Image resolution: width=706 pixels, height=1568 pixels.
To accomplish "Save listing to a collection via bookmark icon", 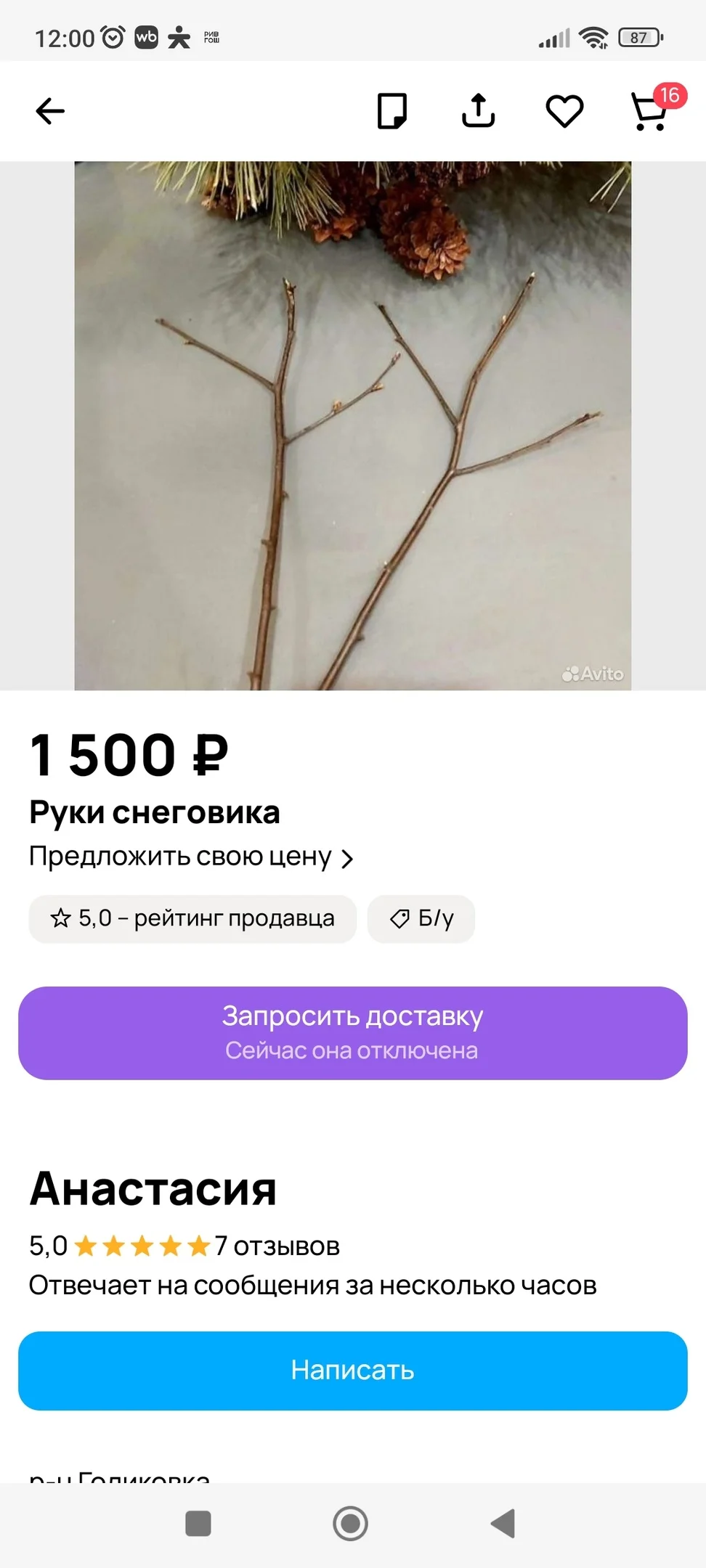I will (391, 111).
